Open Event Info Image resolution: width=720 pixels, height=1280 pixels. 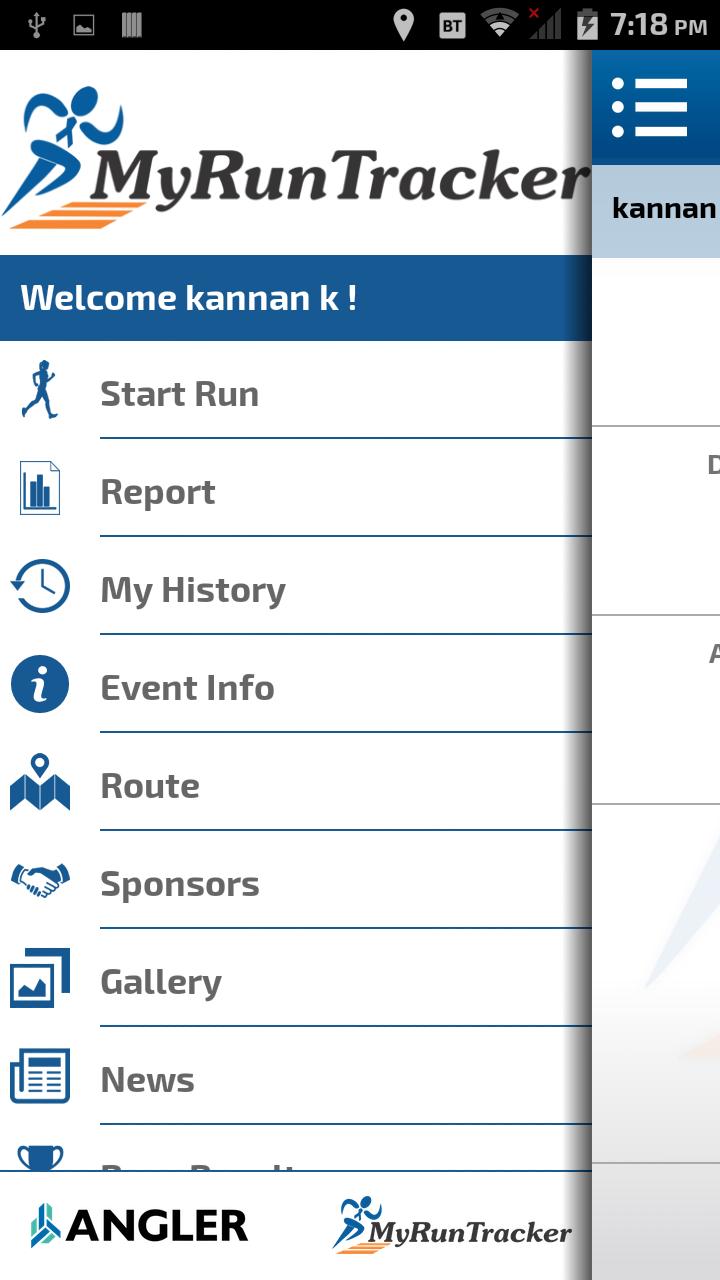pos(187,688)
